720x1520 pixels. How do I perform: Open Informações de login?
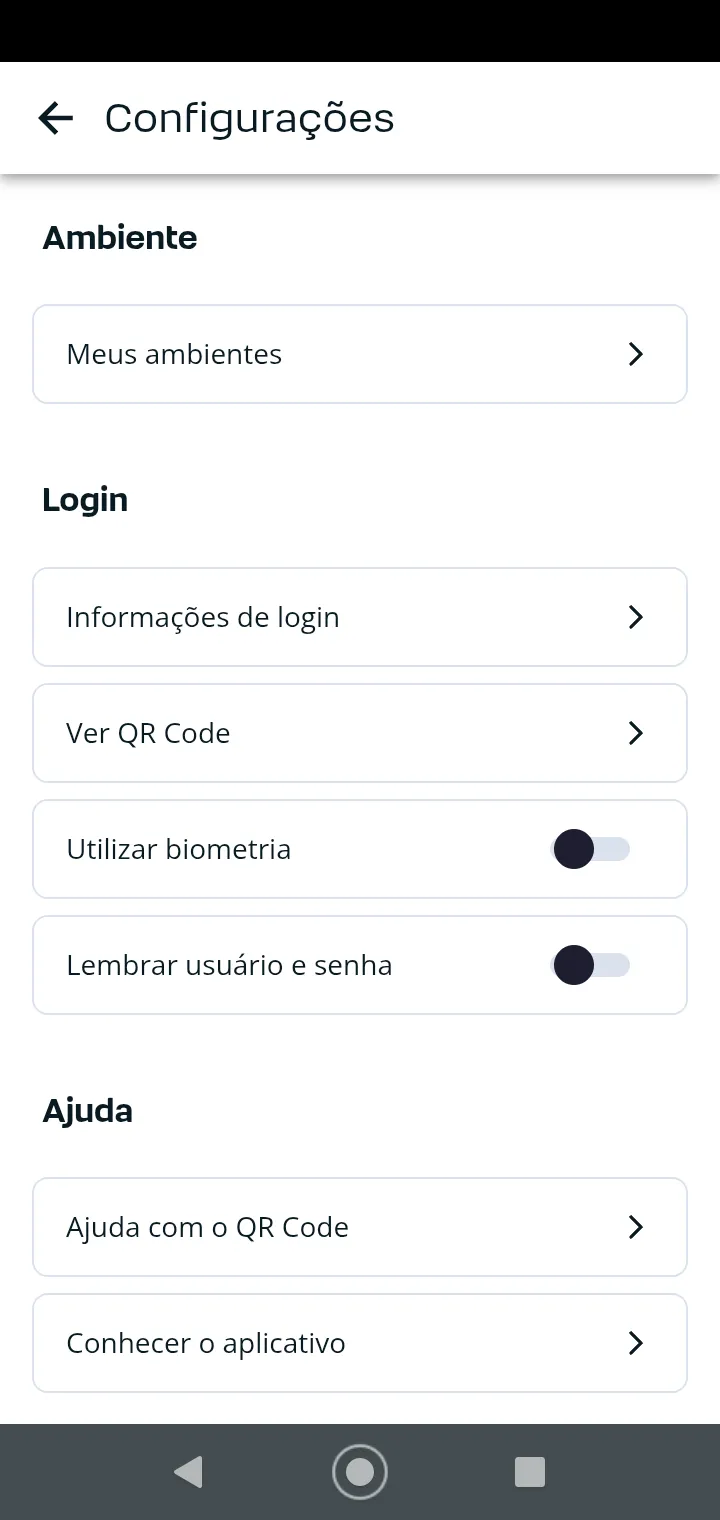pyautogui.click(x=360, y=617)
